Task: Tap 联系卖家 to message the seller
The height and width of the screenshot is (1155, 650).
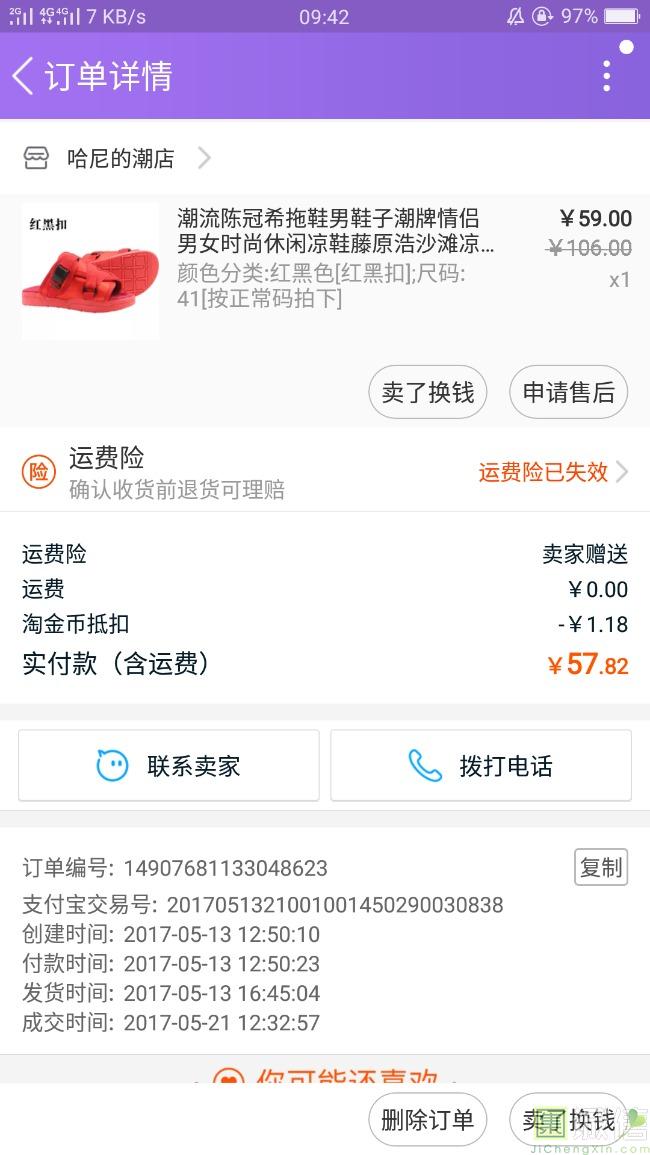Action: pos(169,766)
